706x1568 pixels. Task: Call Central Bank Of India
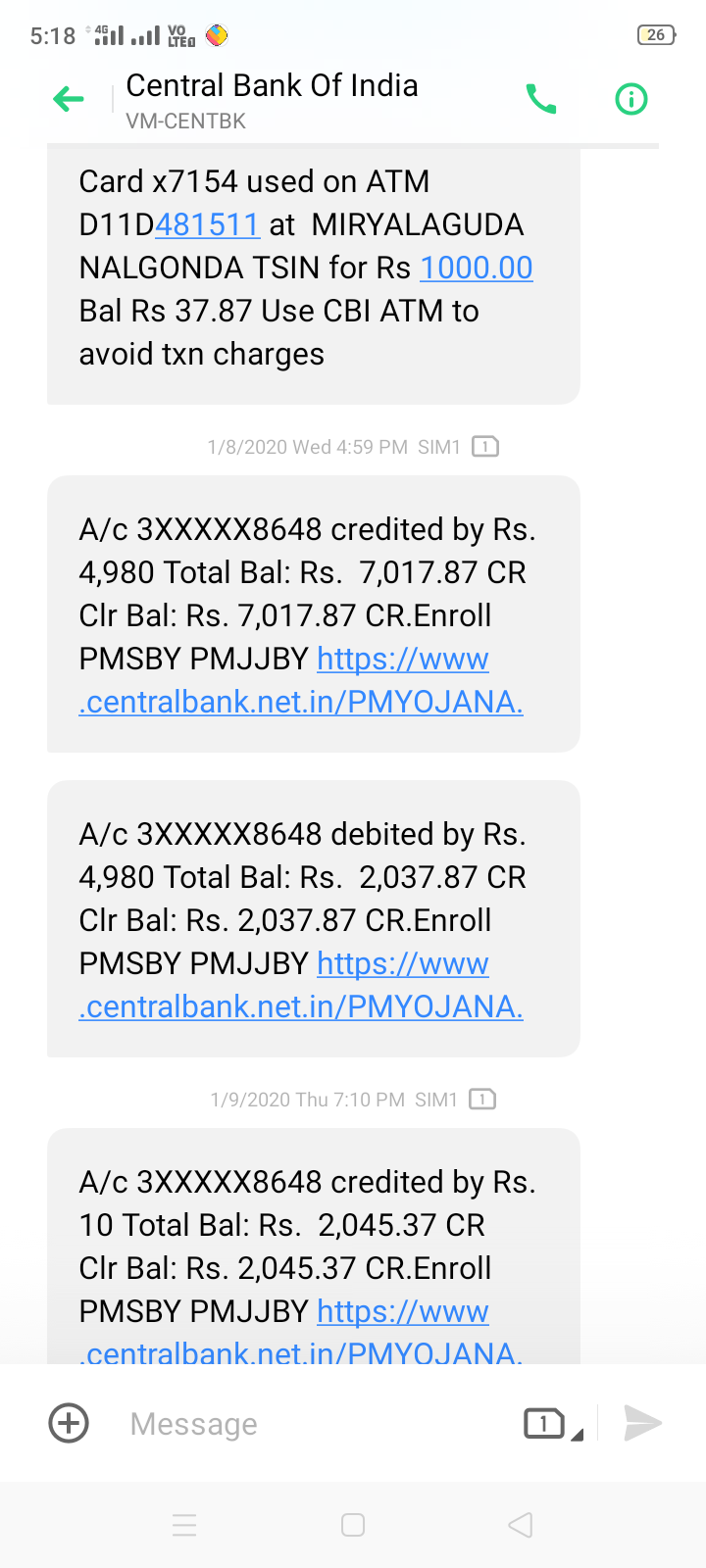[541, 99]
